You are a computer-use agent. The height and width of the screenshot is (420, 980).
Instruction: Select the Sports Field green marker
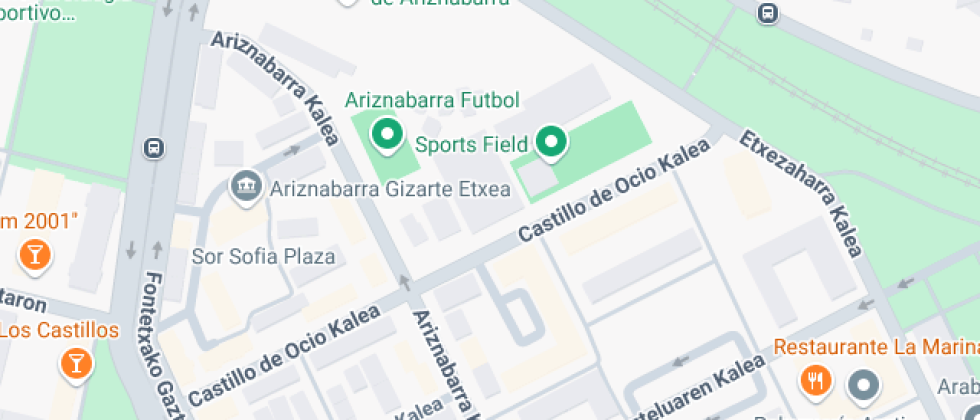click(550, 143)
